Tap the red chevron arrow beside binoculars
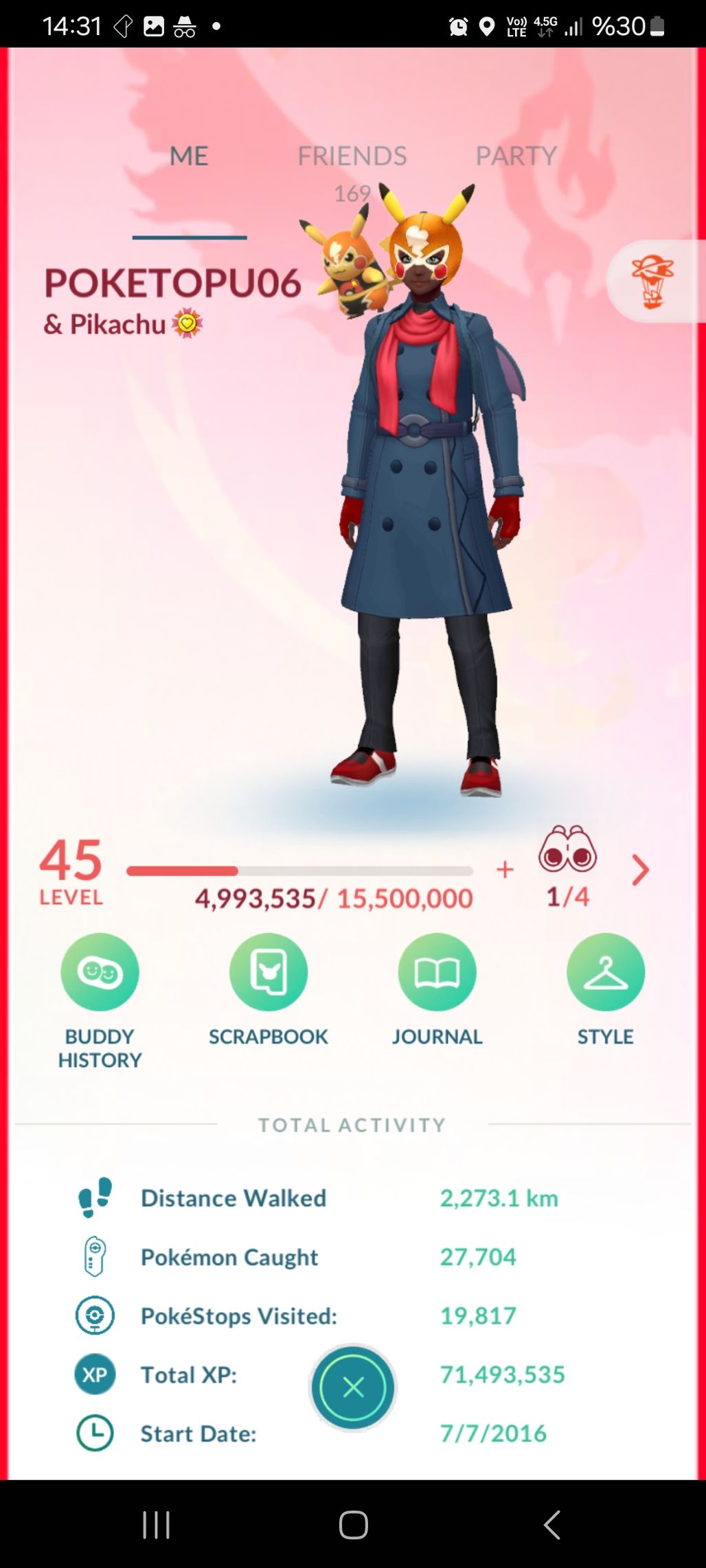The image size is (706, 1568). (x=640, y=870)
